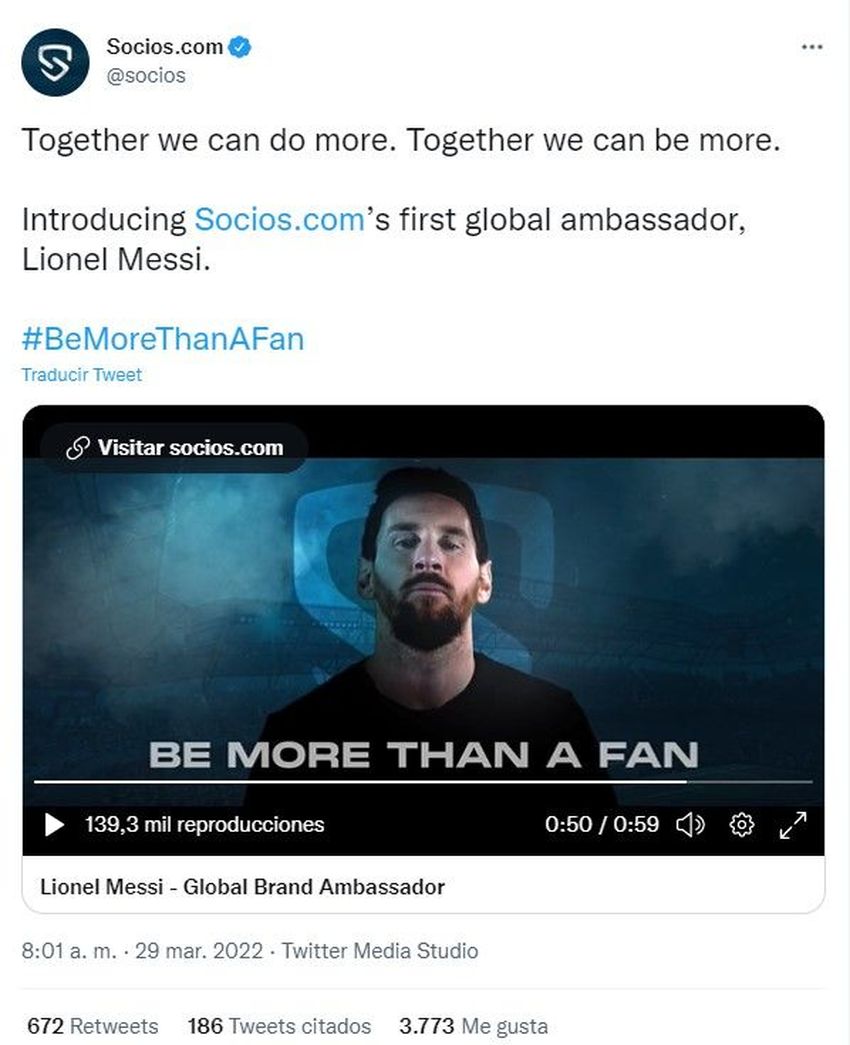850x1045 pixels.
Task: Mute the video using the speaker icon
Action: (690, 824)
